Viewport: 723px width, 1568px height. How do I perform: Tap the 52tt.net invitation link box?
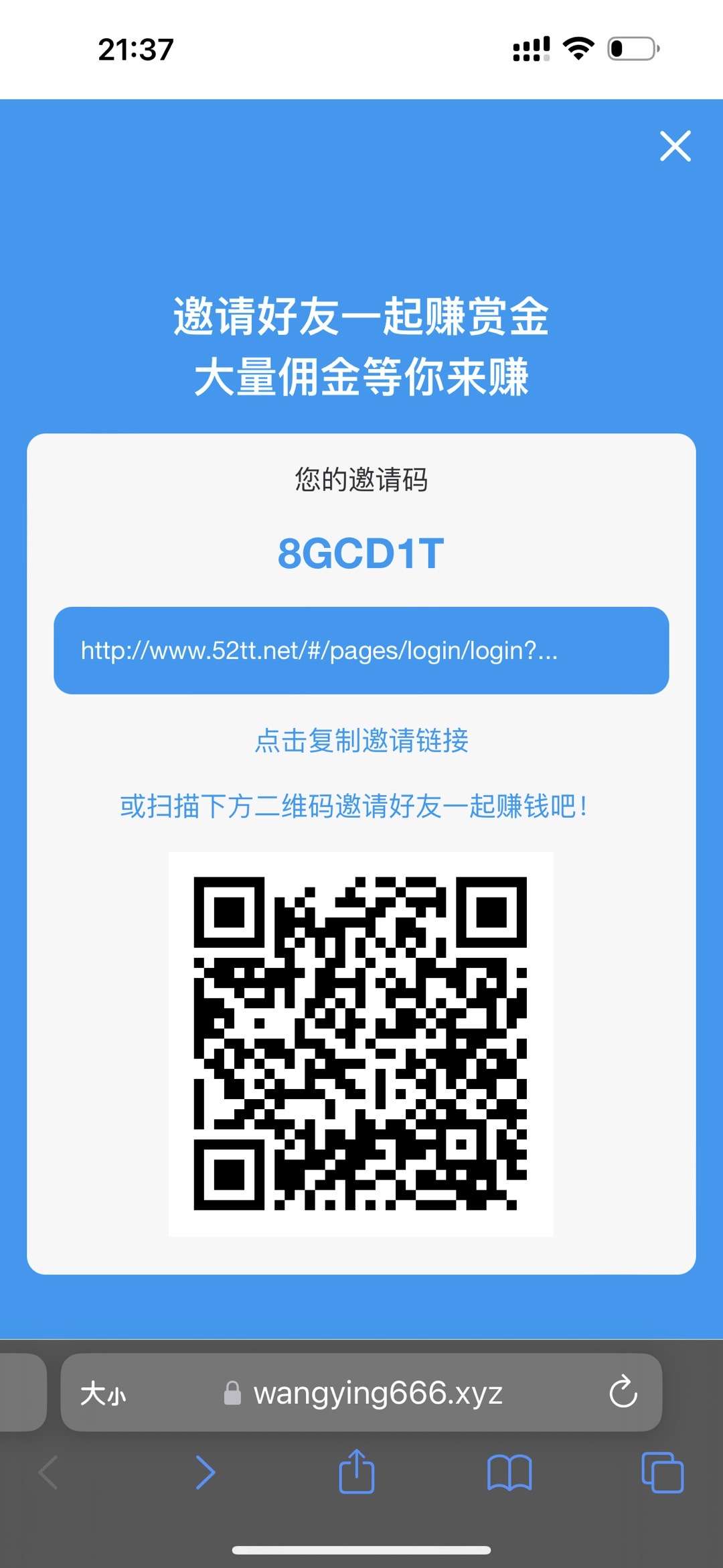[361, 650]
